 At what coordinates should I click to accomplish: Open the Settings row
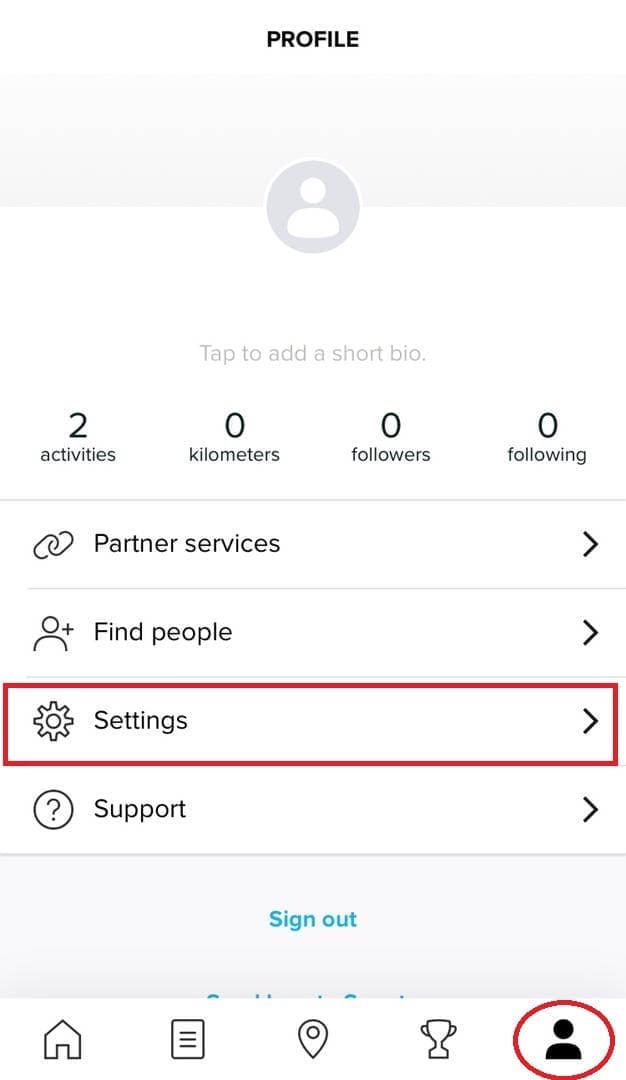pyautogui.click(x=312, y=721)
